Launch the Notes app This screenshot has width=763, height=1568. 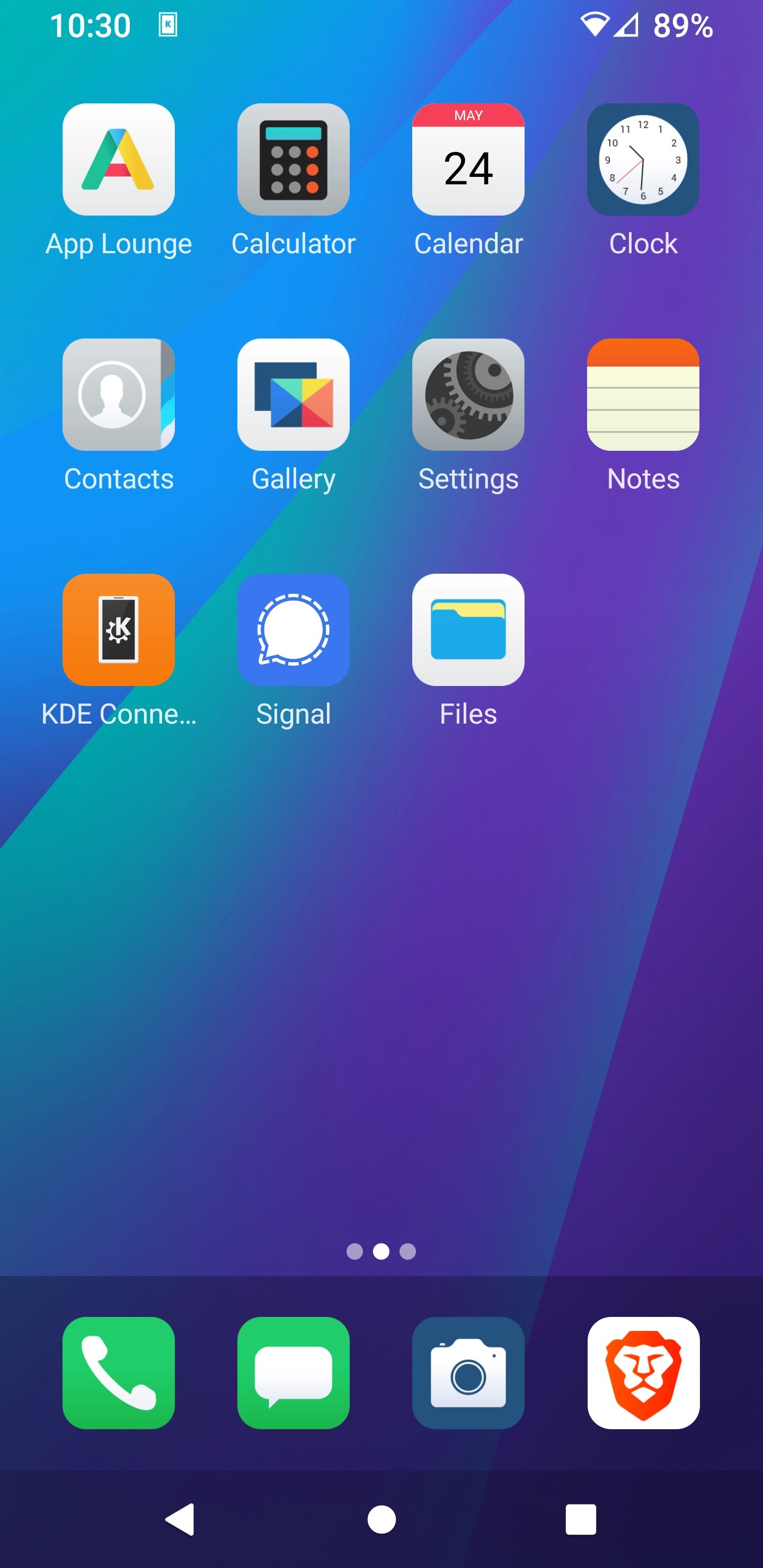pyautogui.click(x=643, y=395)
